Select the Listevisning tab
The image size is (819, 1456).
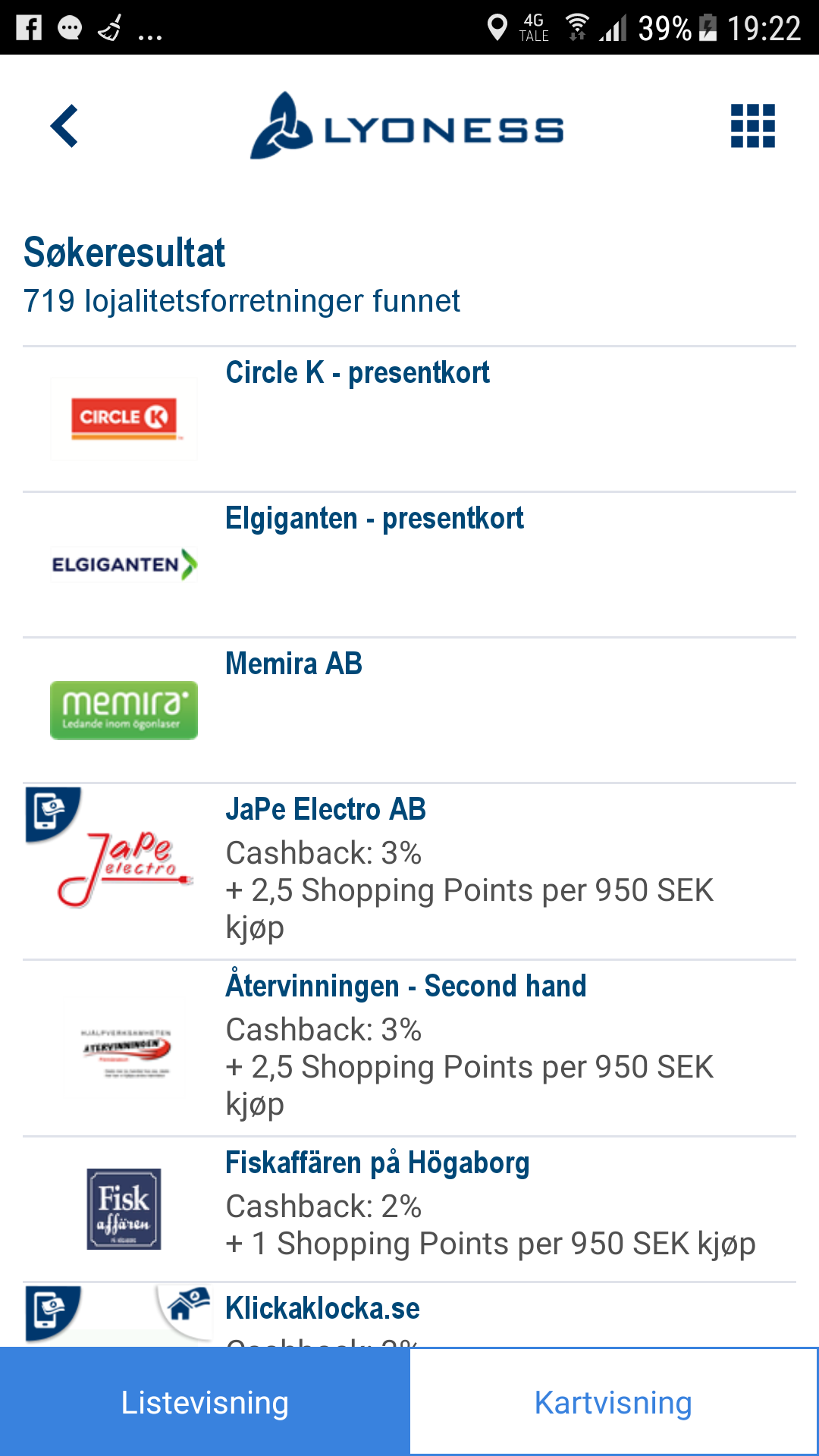click(x=205, y=1402)
